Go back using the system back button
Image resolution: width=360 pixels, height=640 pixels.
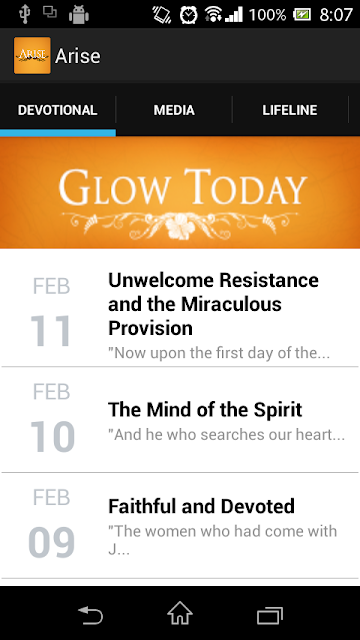click(90, 615)
